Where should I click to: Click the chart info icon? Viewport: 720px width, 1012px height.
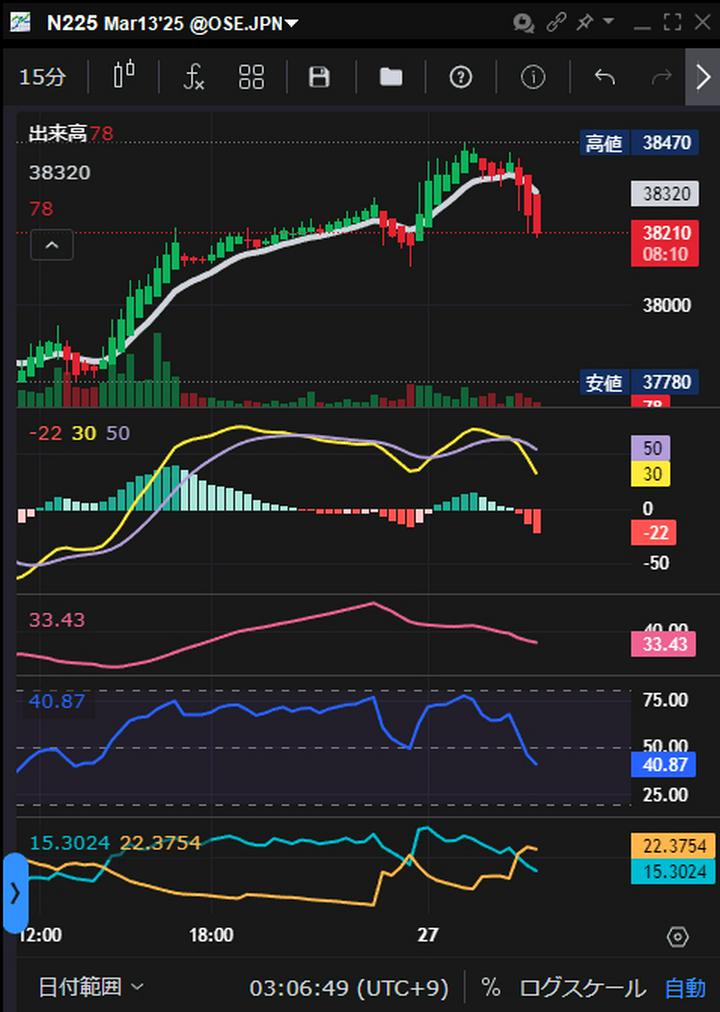click(x=532, y=77)
